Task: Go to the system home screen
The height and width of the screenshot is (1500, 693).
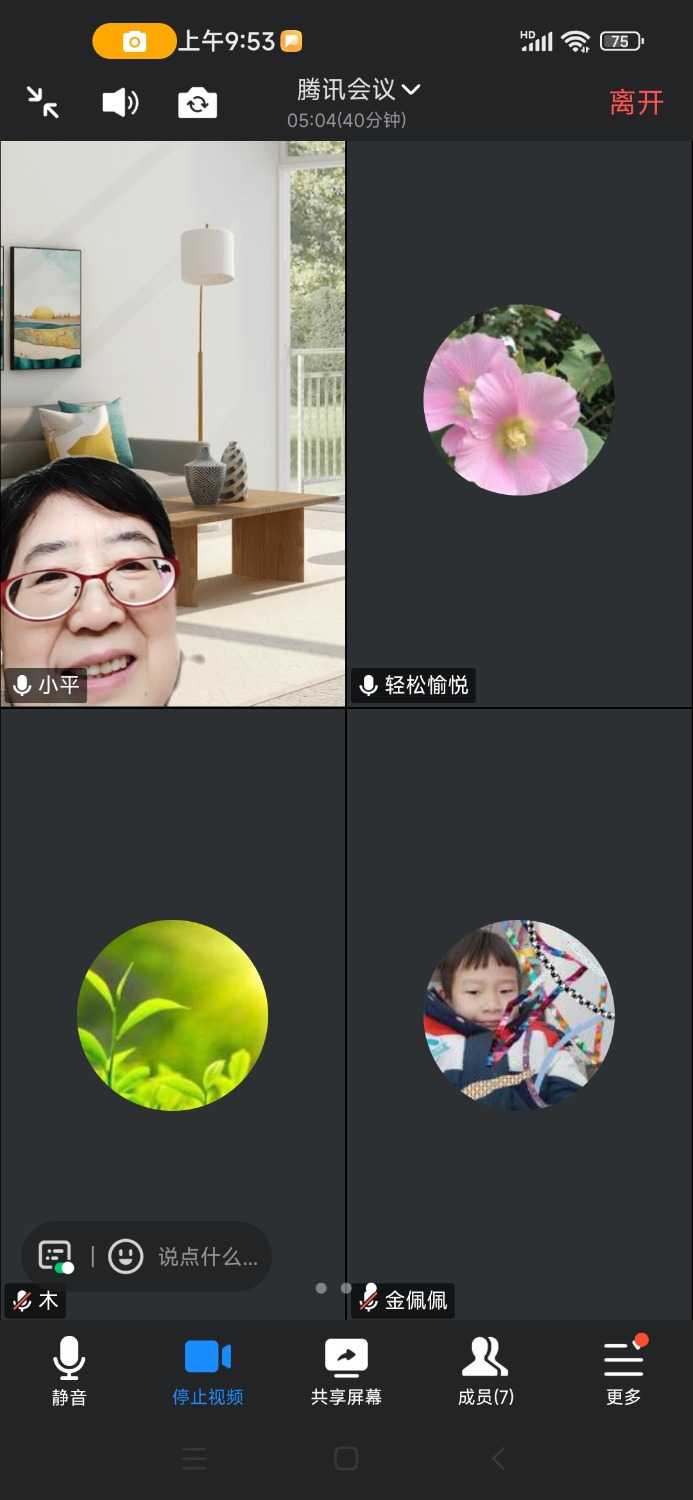Action: click(346, 1458)
